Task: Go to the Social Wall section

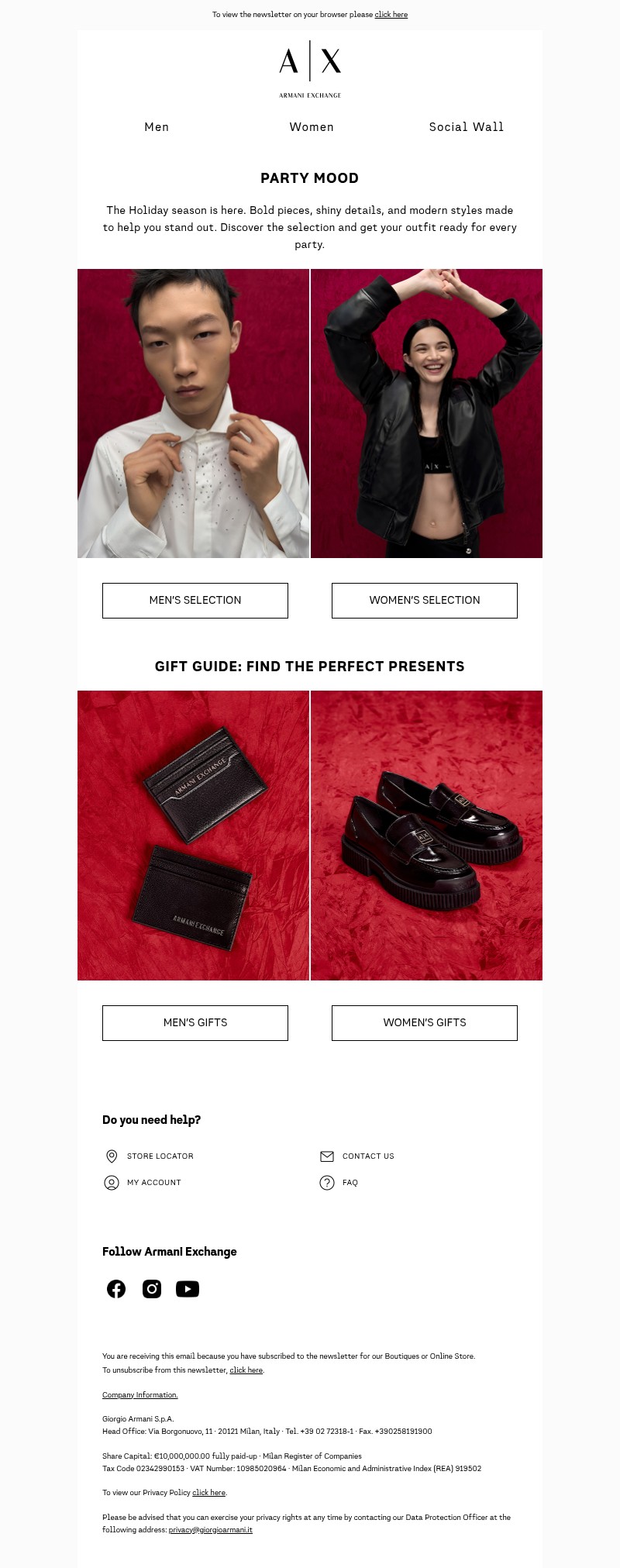Action: pyautogui.click(x=466, y=127)
